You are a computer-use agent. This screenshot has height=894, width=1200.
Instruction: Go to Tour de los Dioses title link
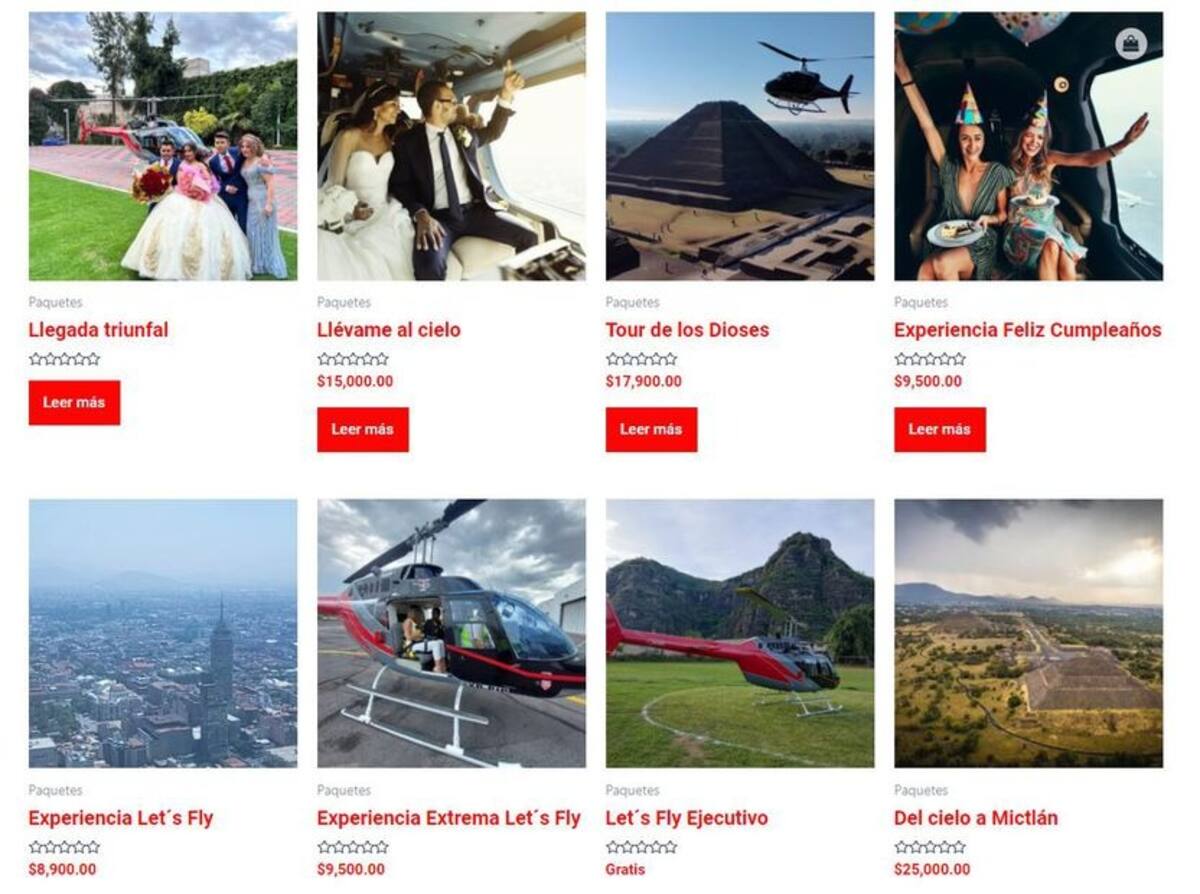(687, 330)
